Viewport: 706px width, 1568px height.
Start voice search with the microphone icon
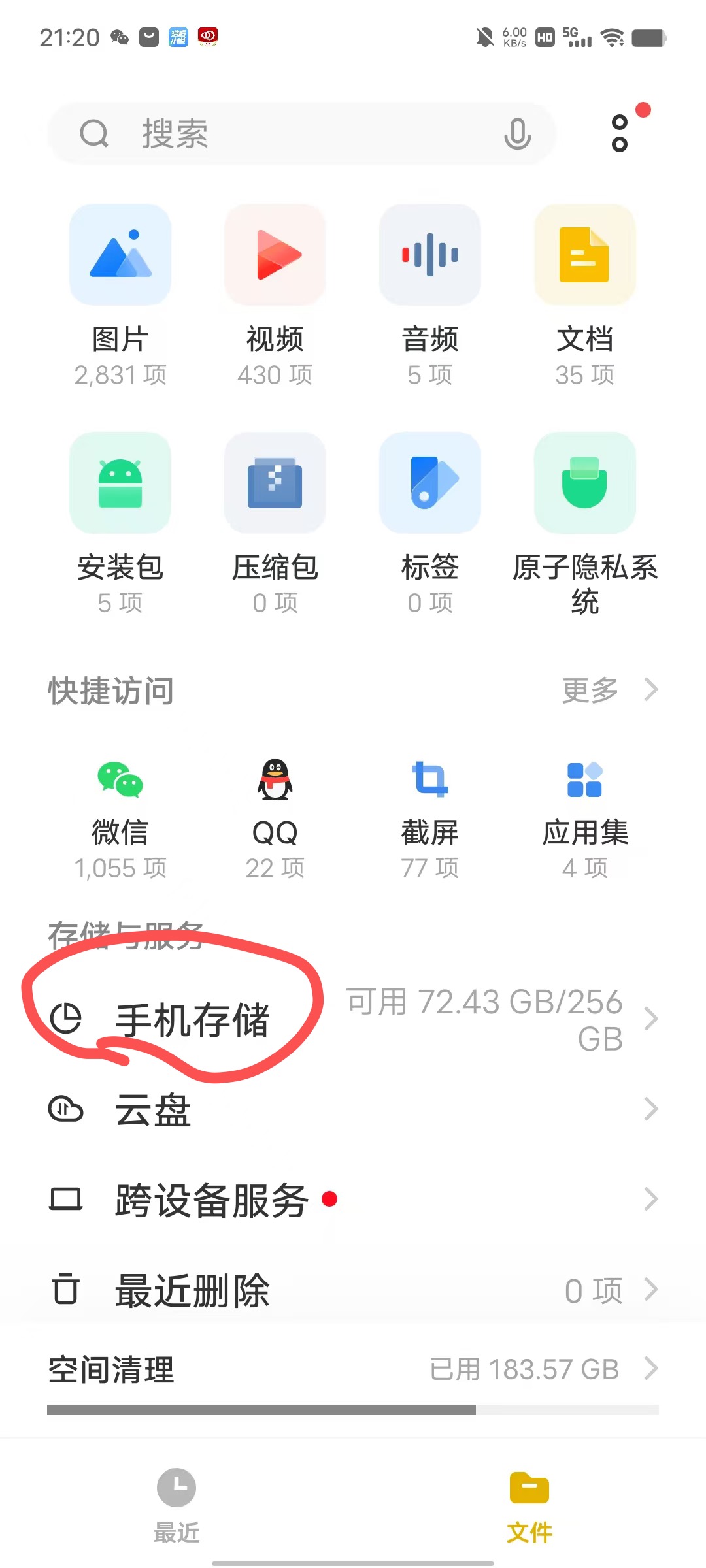click(517, 134)
